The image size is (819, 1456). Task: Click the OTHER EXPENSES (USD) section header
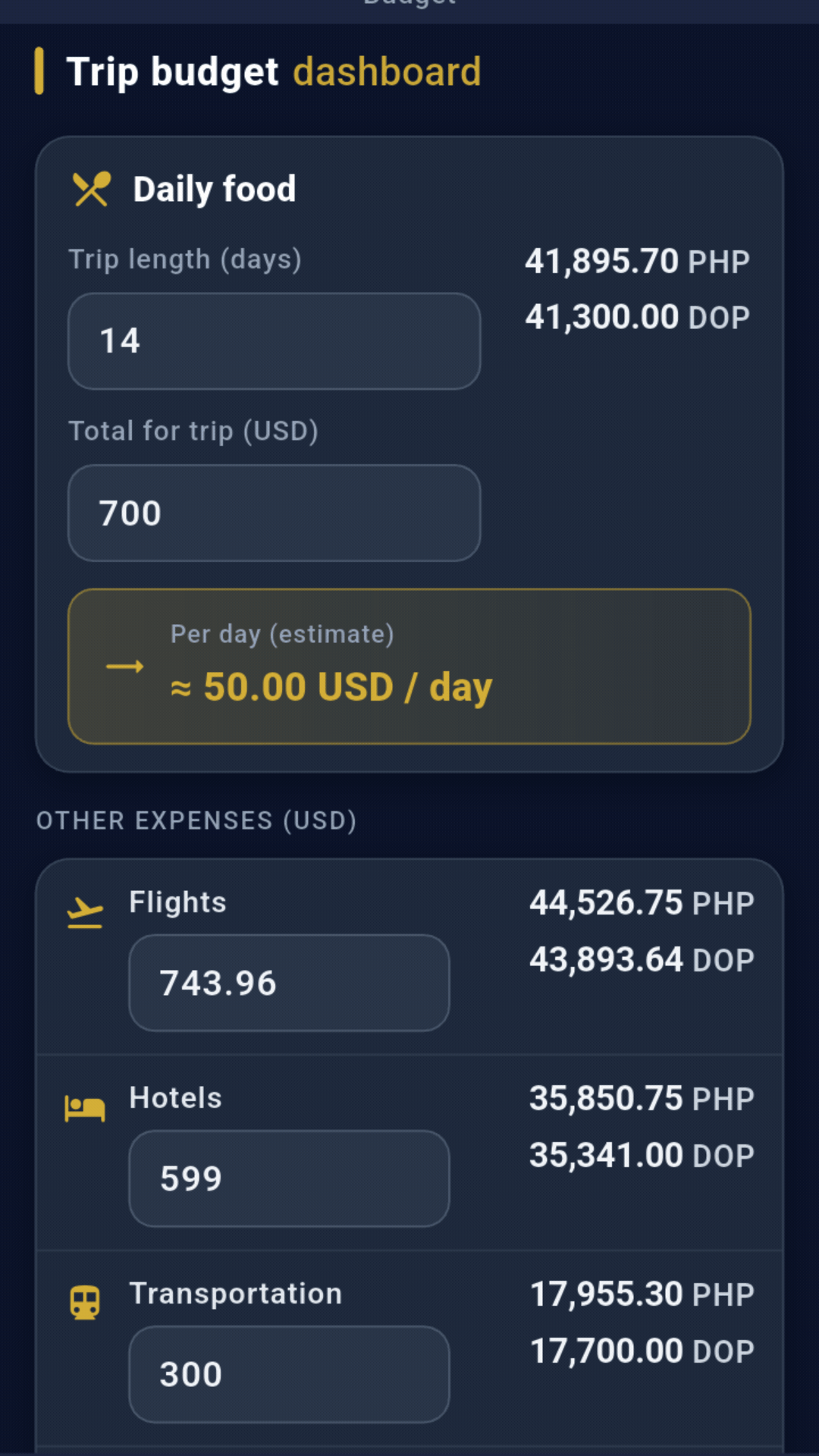(x=196, y=820)
